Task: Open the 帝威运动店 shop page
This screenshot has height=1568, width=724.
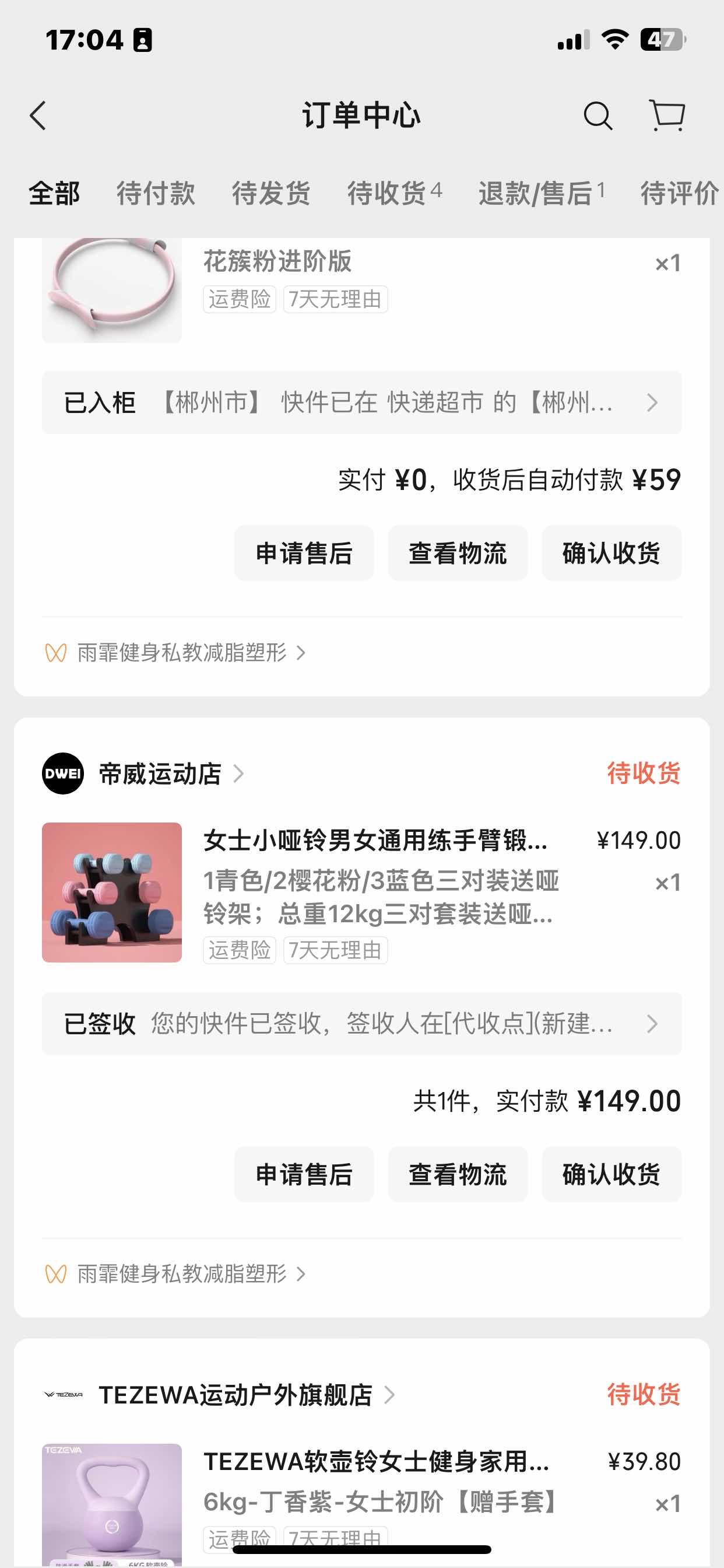Action: [x=161, y=773]
